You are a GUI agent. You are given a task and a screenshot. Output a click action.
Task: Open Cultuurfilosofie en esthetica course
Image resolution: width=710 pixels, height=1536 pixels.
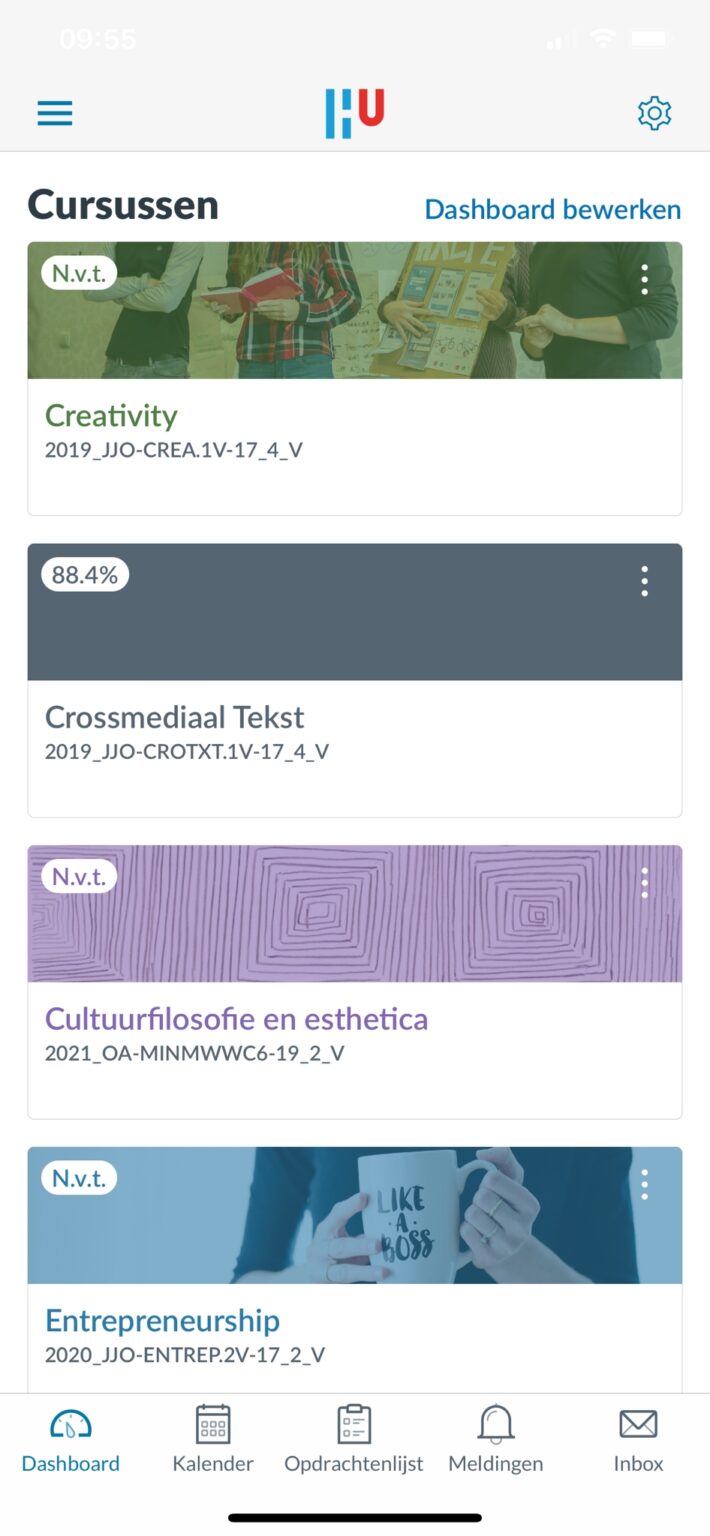pos(236,1020)
